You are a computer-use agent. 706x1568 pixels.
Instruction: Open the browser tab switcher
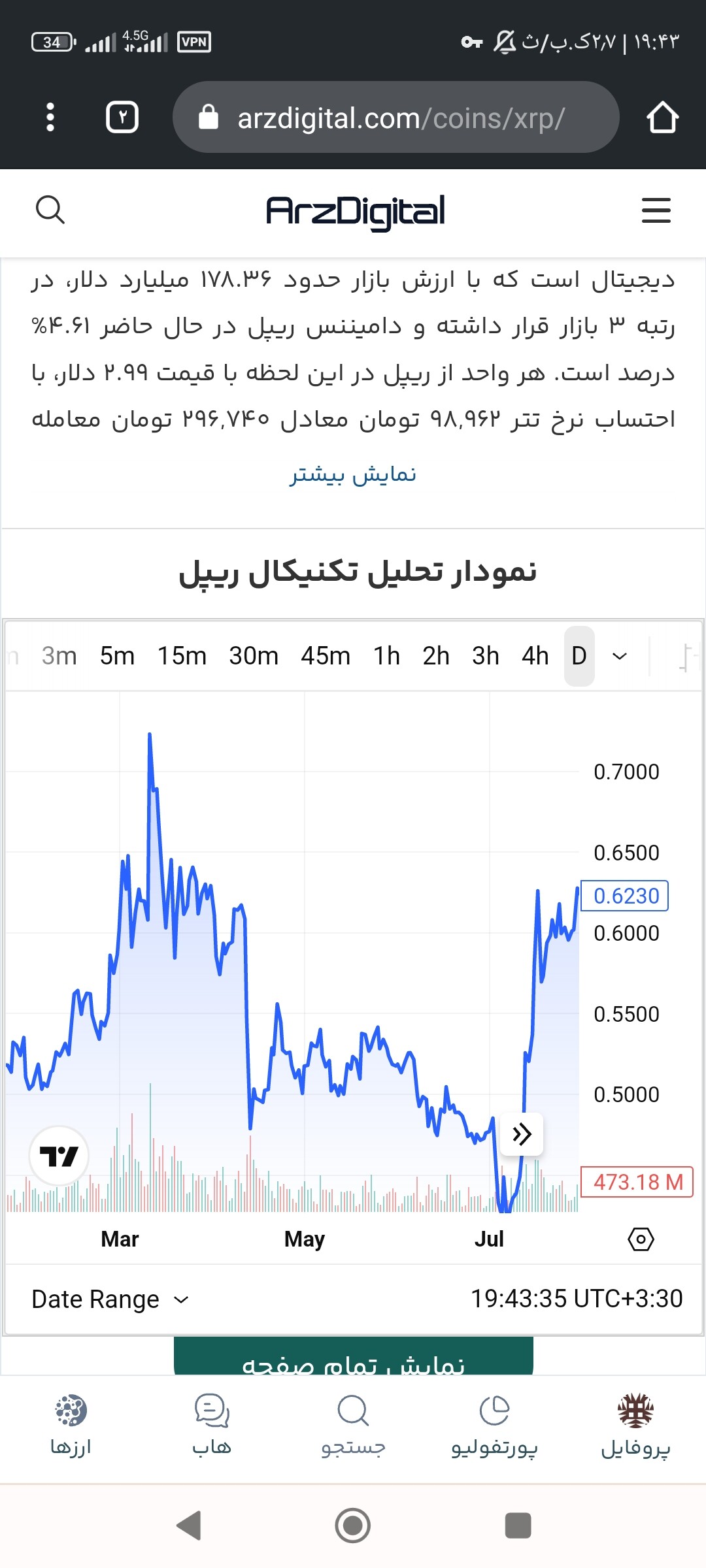122,118
